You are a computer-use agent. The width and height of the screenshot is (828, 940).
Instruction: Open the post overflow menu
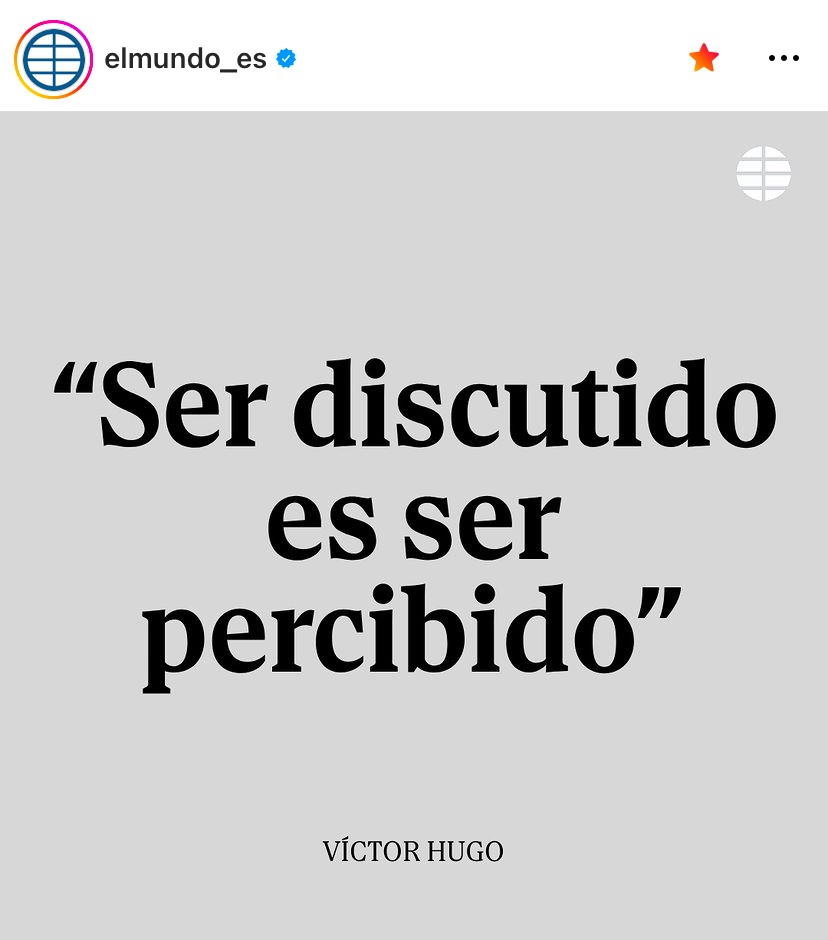[784, 58]
